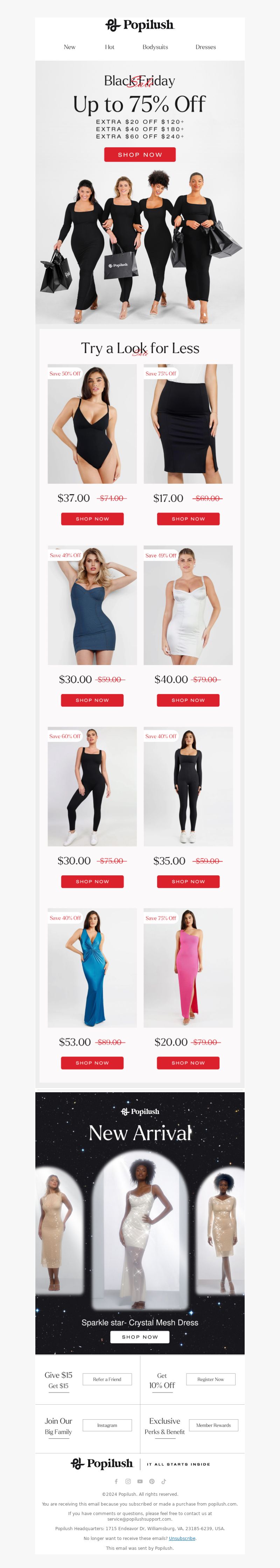280x1568 pixels.
Task: Shop the $30.00 blue mini dress
Action: [92, 700]
